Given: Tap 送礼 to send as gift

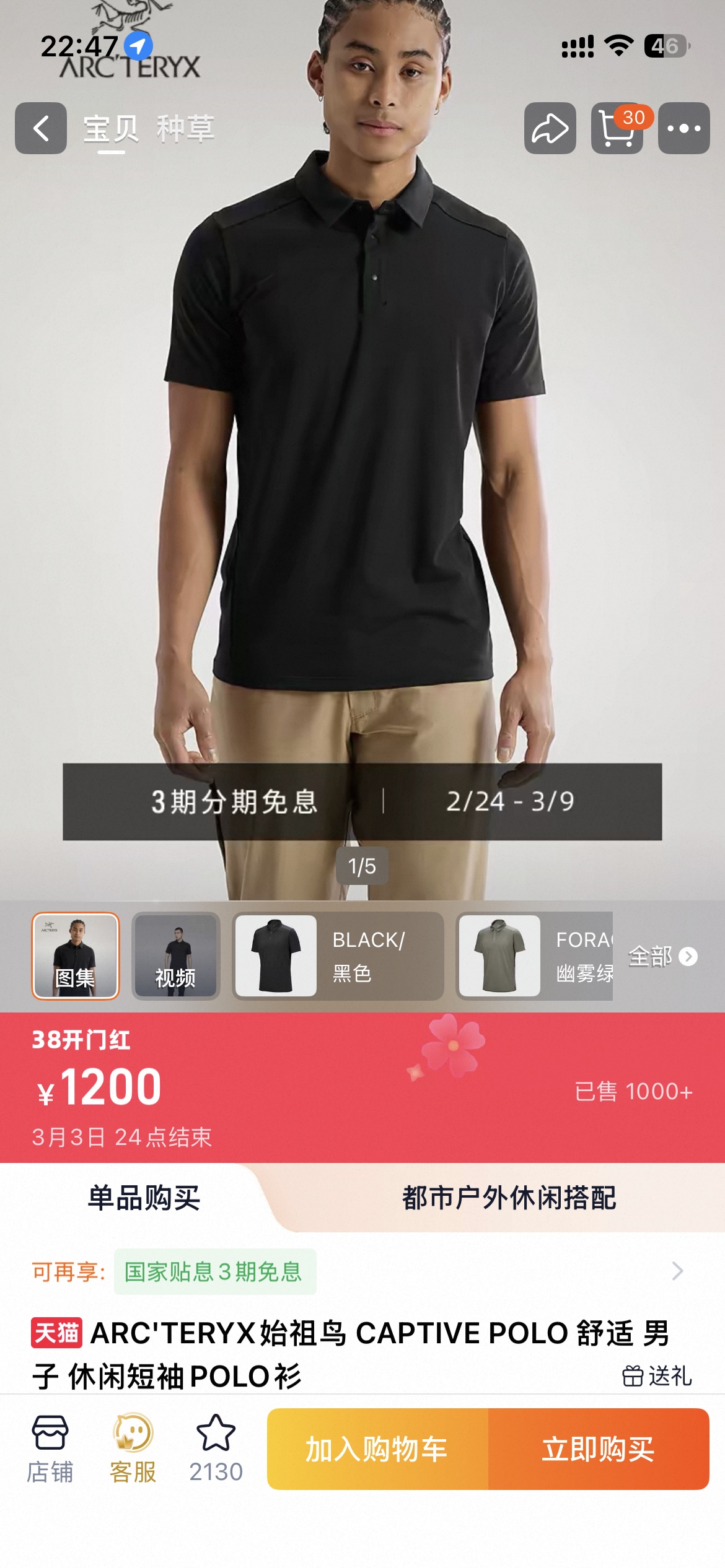Looking at the screenshot, I should click(x=657, y=1376).
